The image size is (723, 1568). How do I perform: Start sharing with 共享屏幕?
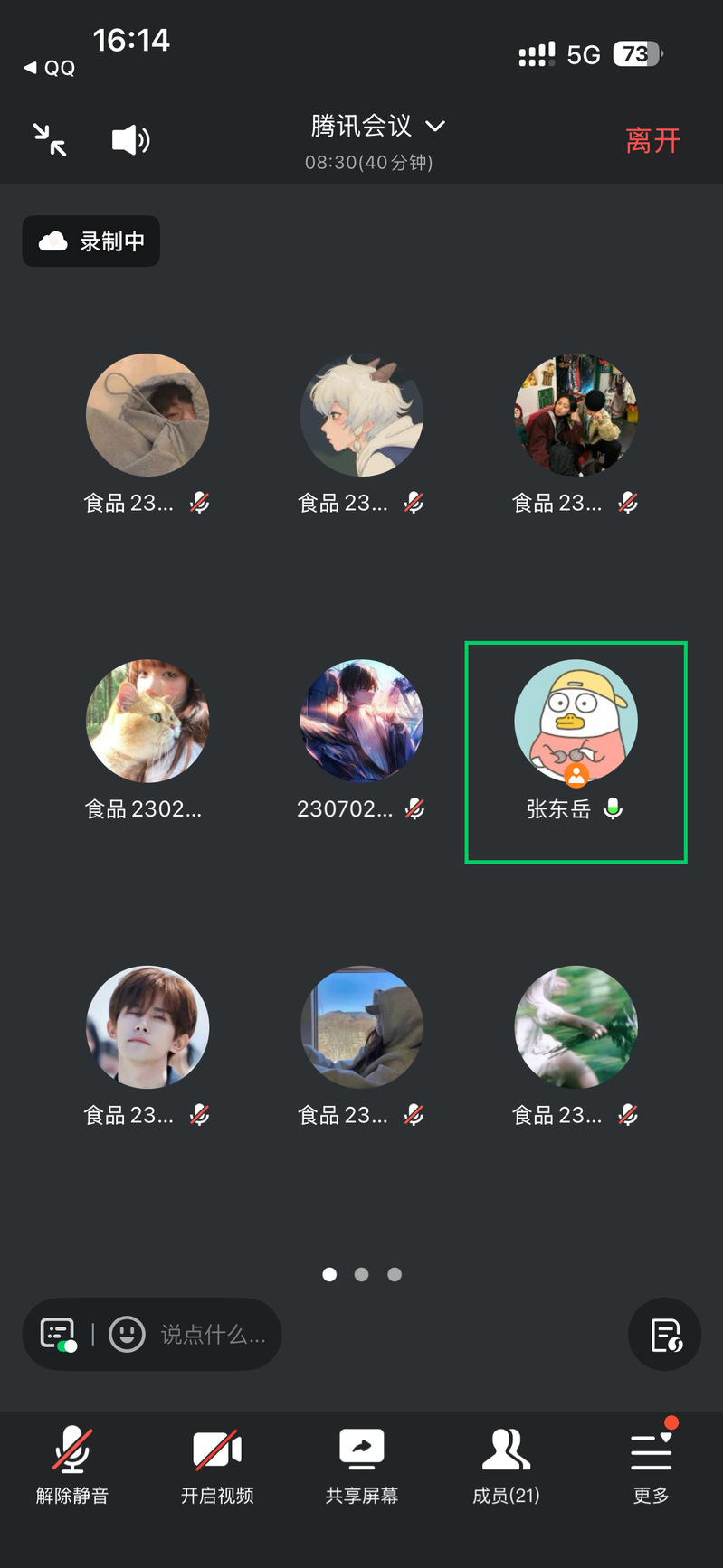(x=362, y=1465)
